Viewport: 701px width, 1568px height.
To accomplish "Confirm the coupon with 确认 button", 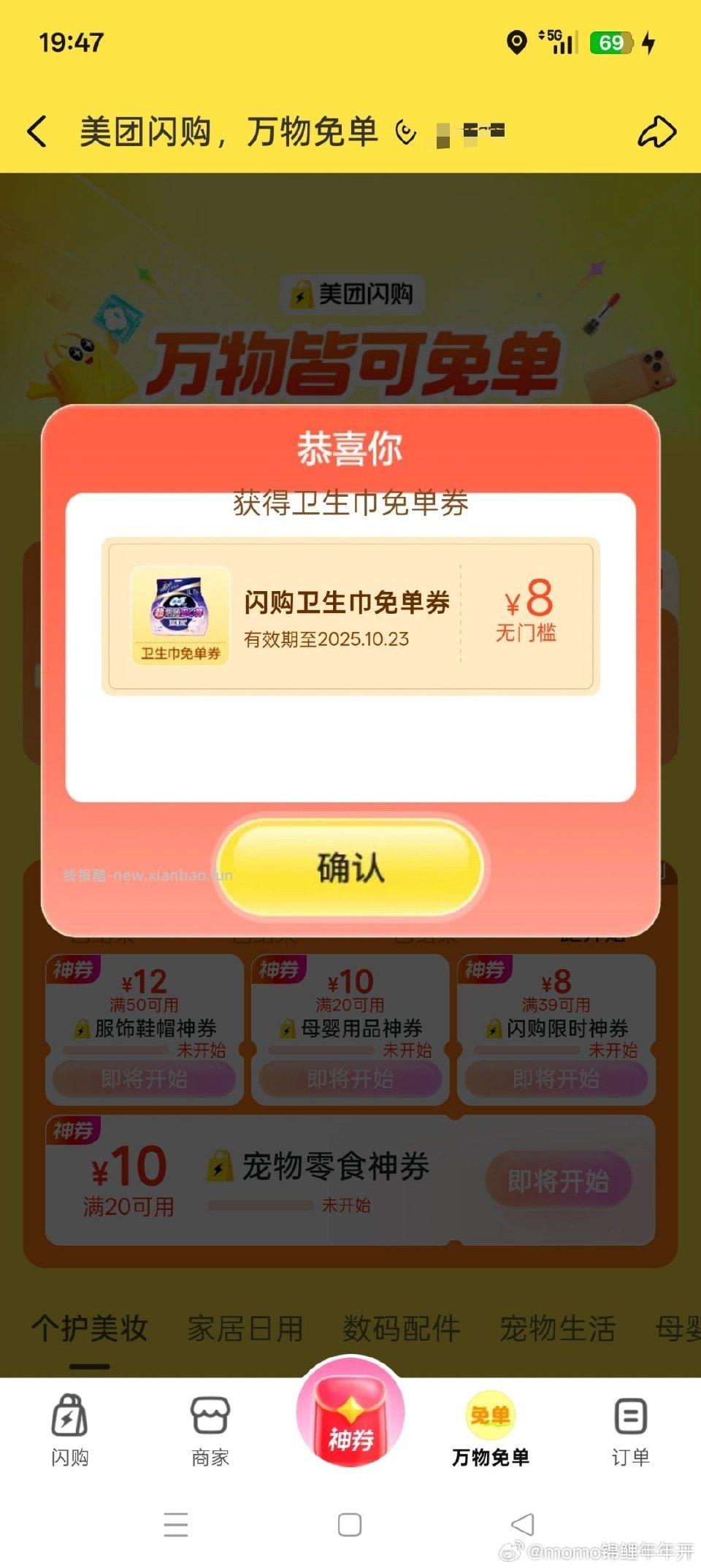I will [x=350, y=867].
